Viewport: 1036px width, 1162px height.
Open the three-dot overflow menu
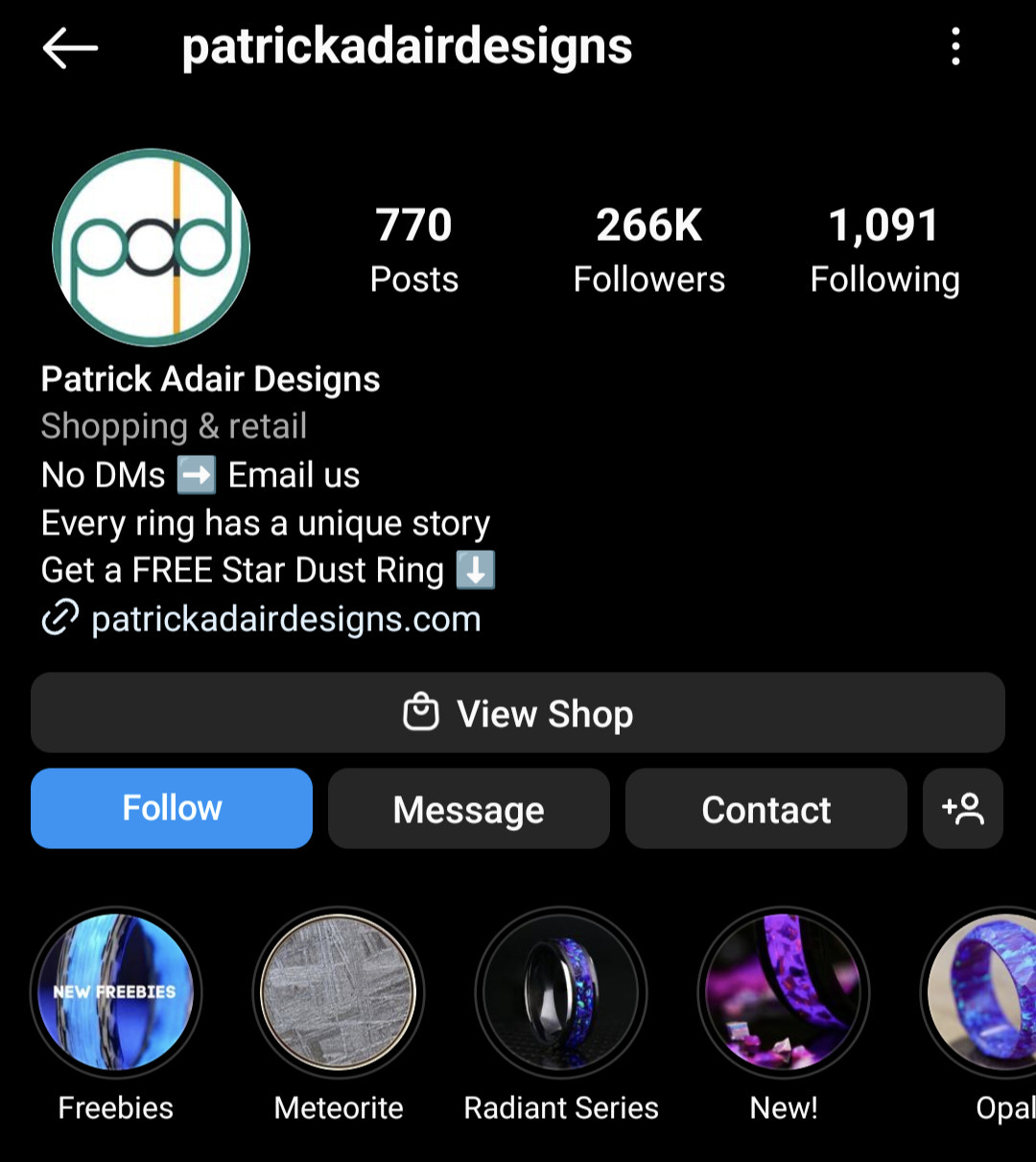954,47
